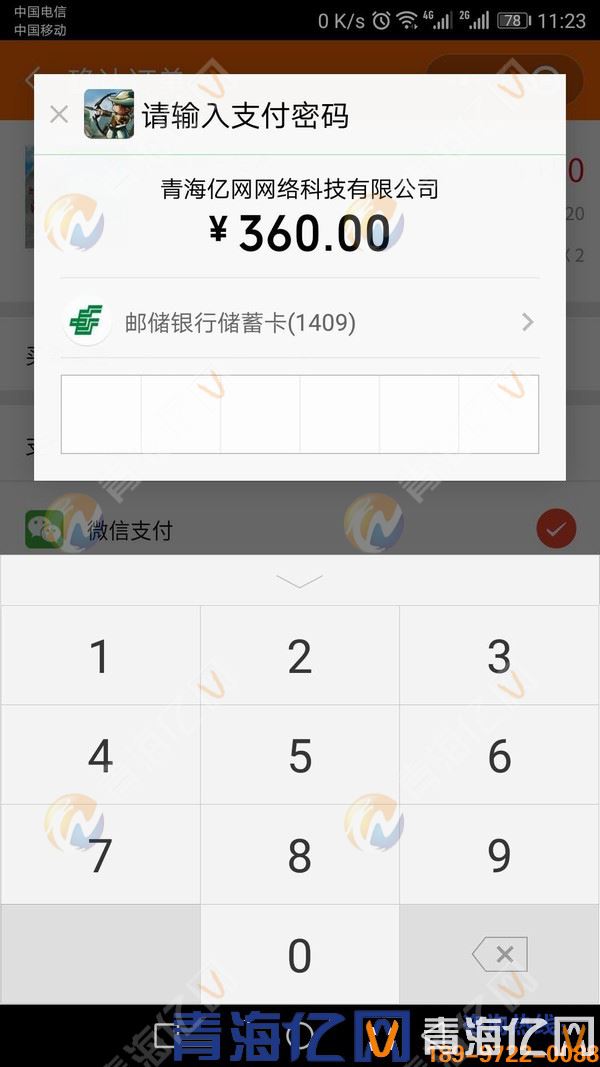This screenshot has height=1067, width=600.
Task: Enter digit 2 on the keypad
Action: pyautogui.click(x=300, y=656)
